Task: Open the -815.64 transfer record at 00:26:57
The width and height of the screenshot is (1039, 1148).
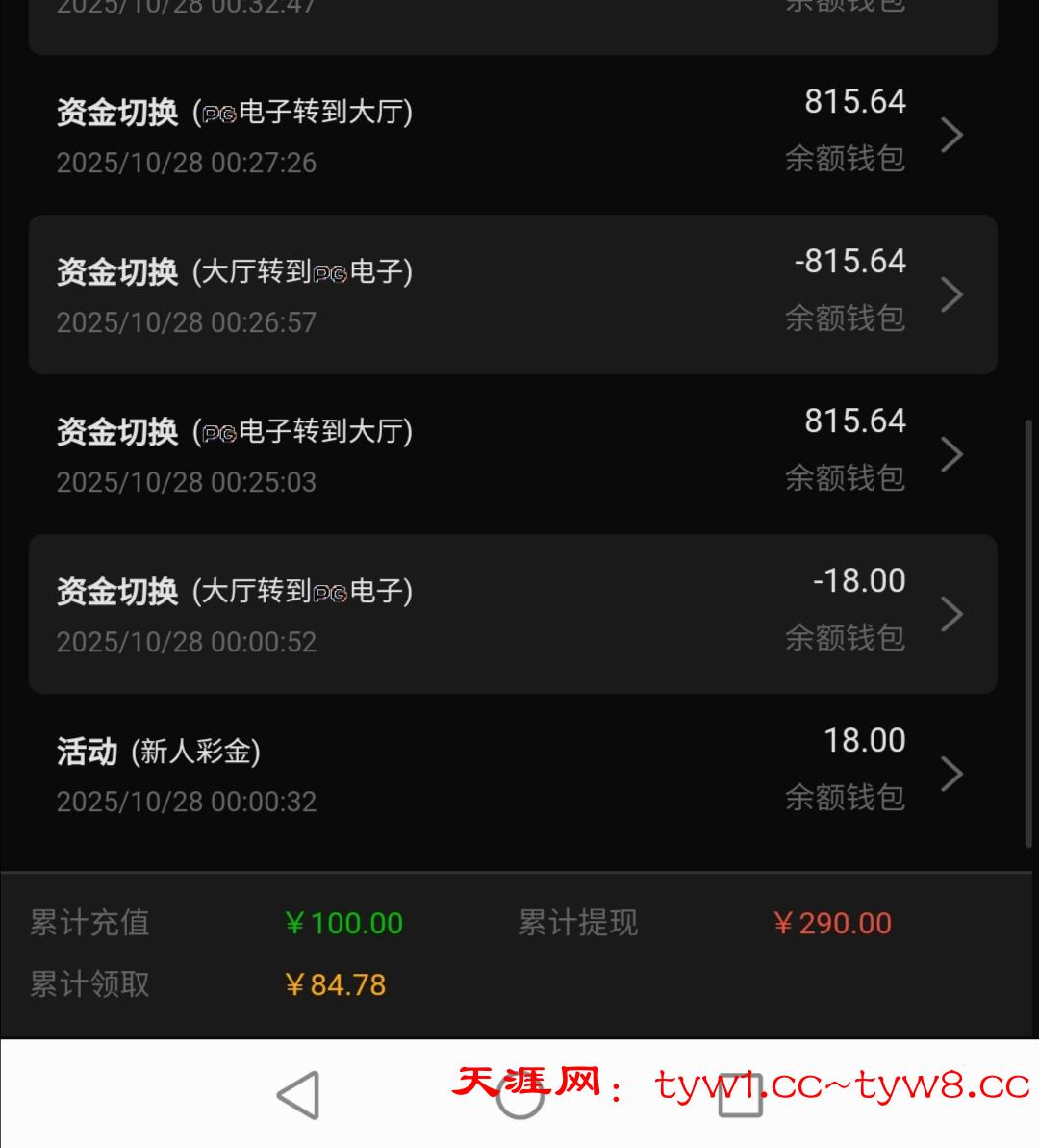Action: (x=512, y=294)
